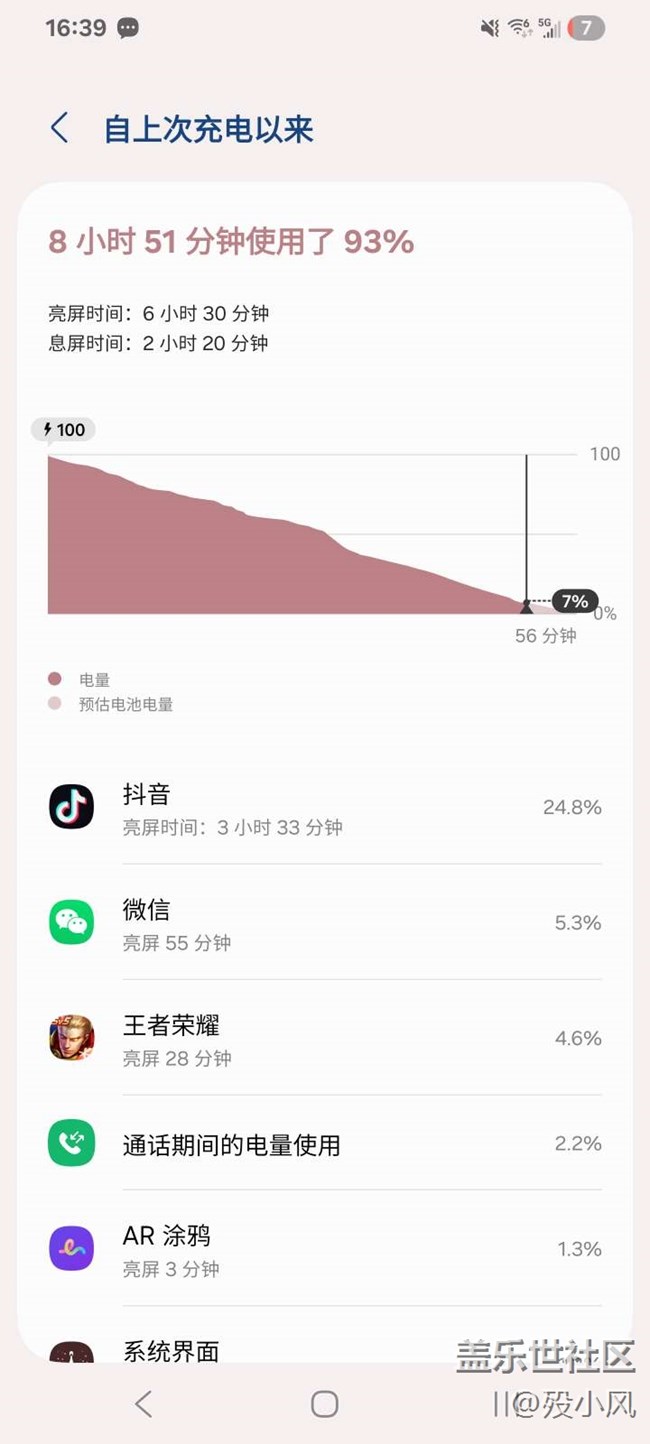650x1444 pixels.
Task: Open 抖音 battery usage details
Action: click(x=325, y=808)
